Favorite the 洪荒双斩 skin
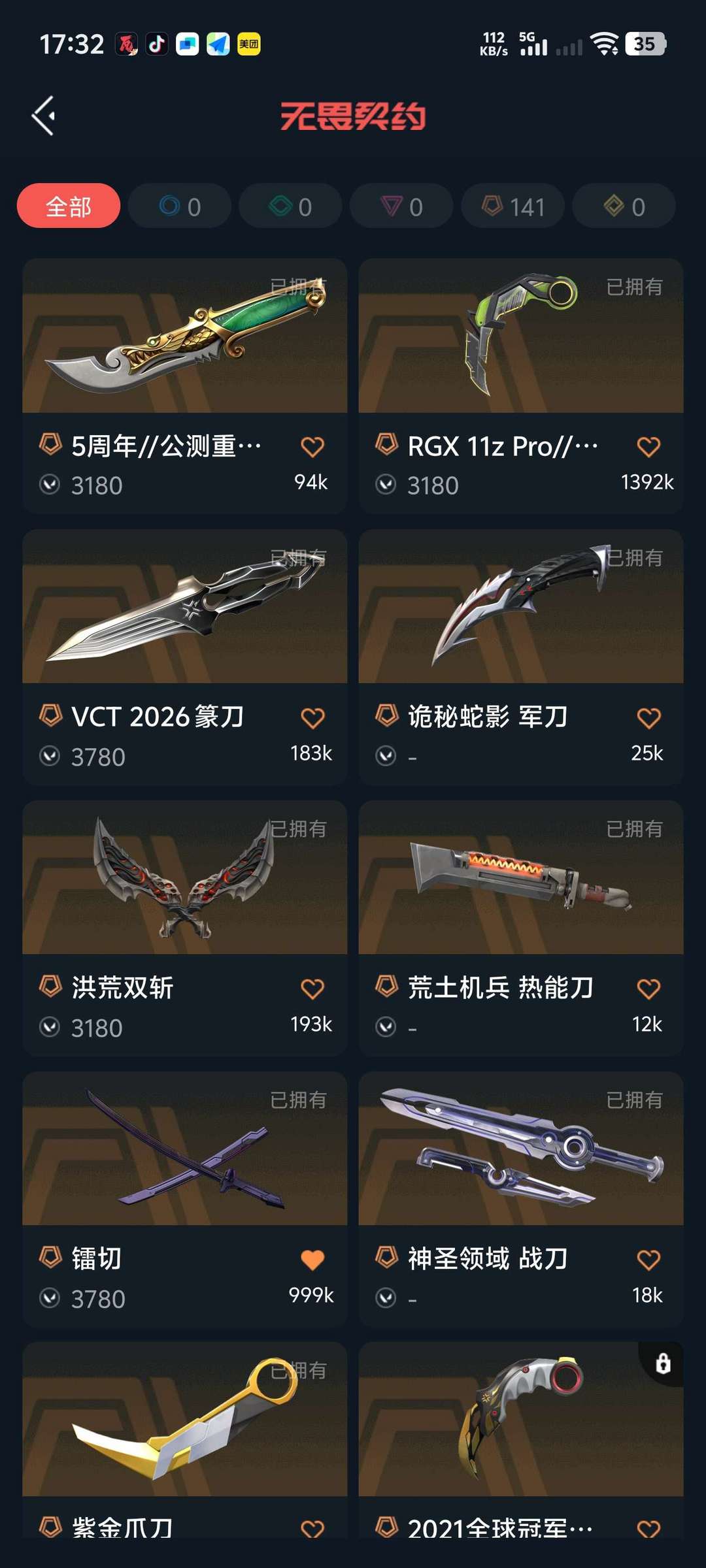The image size is (706, 1568). point(312,989)
